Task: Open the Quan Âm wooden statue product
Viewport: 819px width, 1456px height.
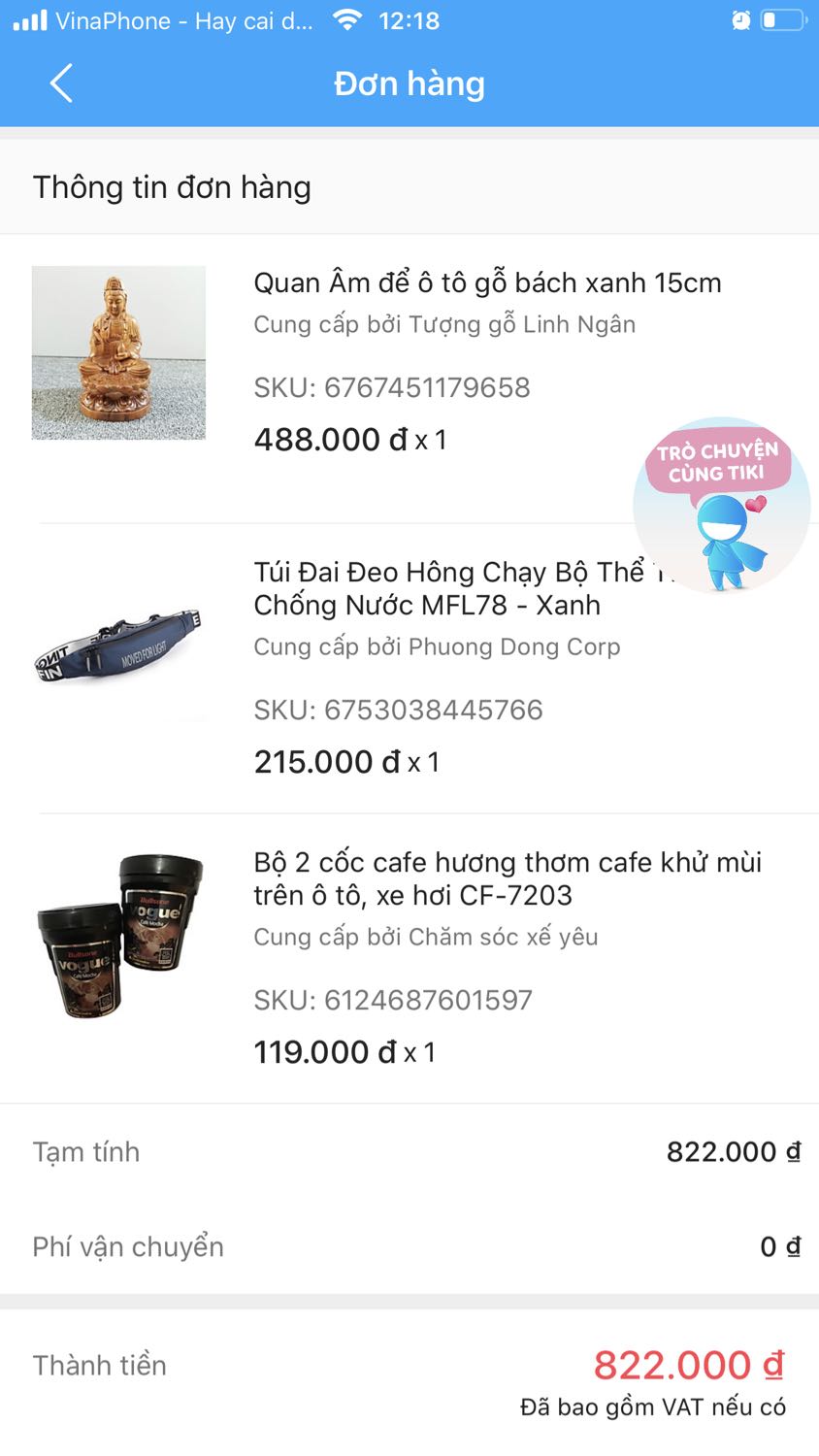Action: coord(487,282)
